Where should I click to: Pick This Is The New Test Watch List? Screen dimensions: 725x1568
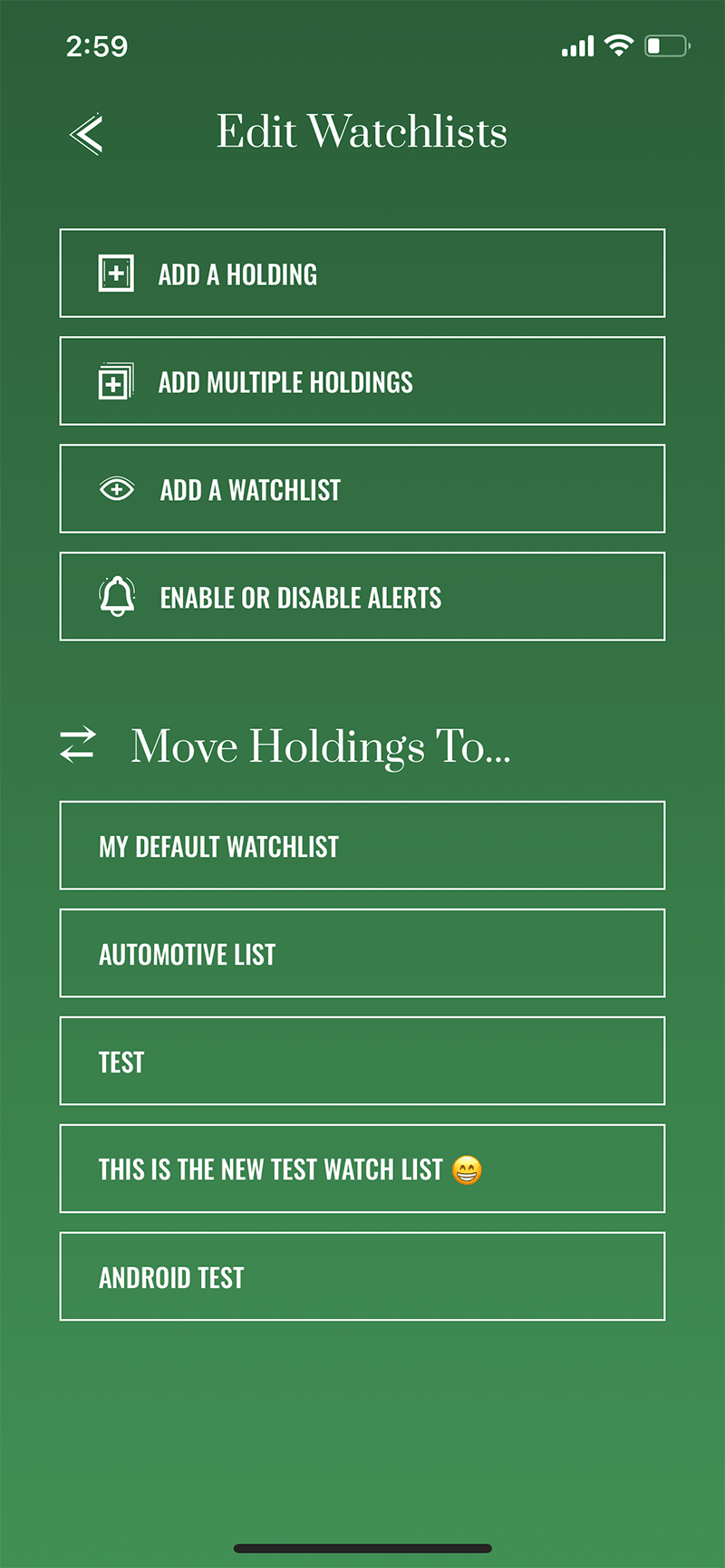pos(362,1169)
